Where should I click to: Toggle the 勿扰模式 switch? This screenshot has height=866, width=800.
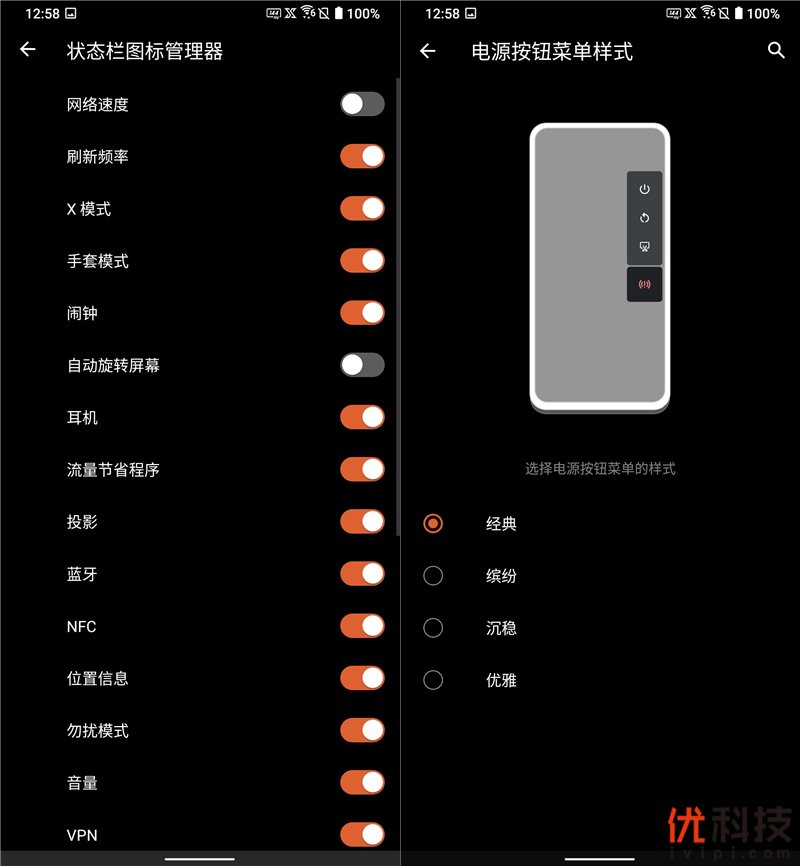[x=362, y=730]
